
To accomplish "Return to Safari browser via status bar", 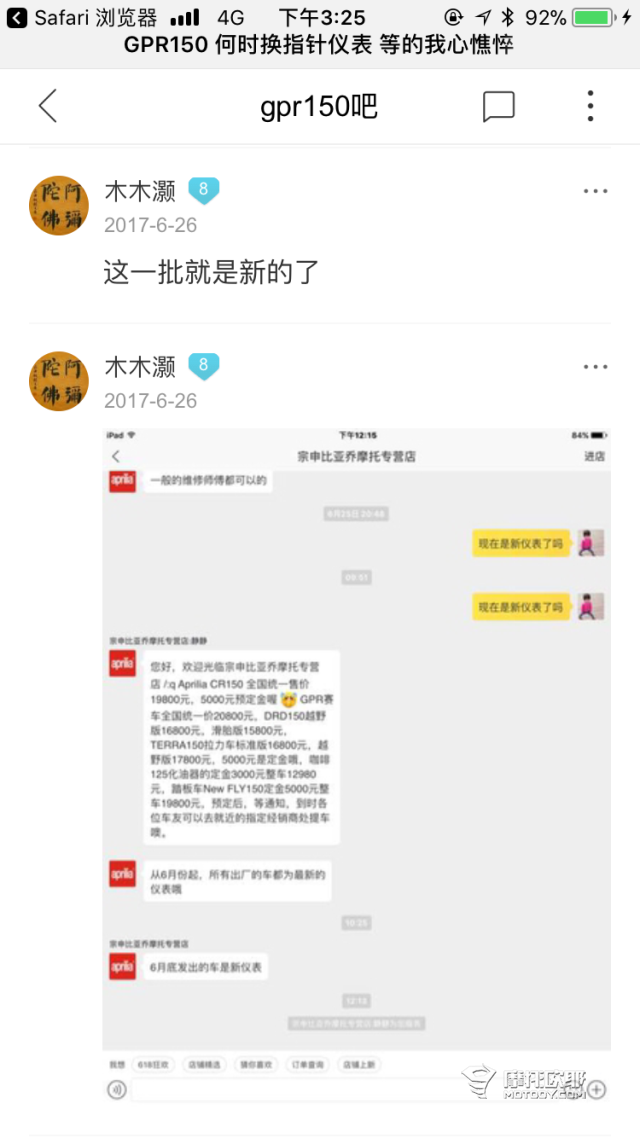I will pyautogui.click(x=82, y=17).
